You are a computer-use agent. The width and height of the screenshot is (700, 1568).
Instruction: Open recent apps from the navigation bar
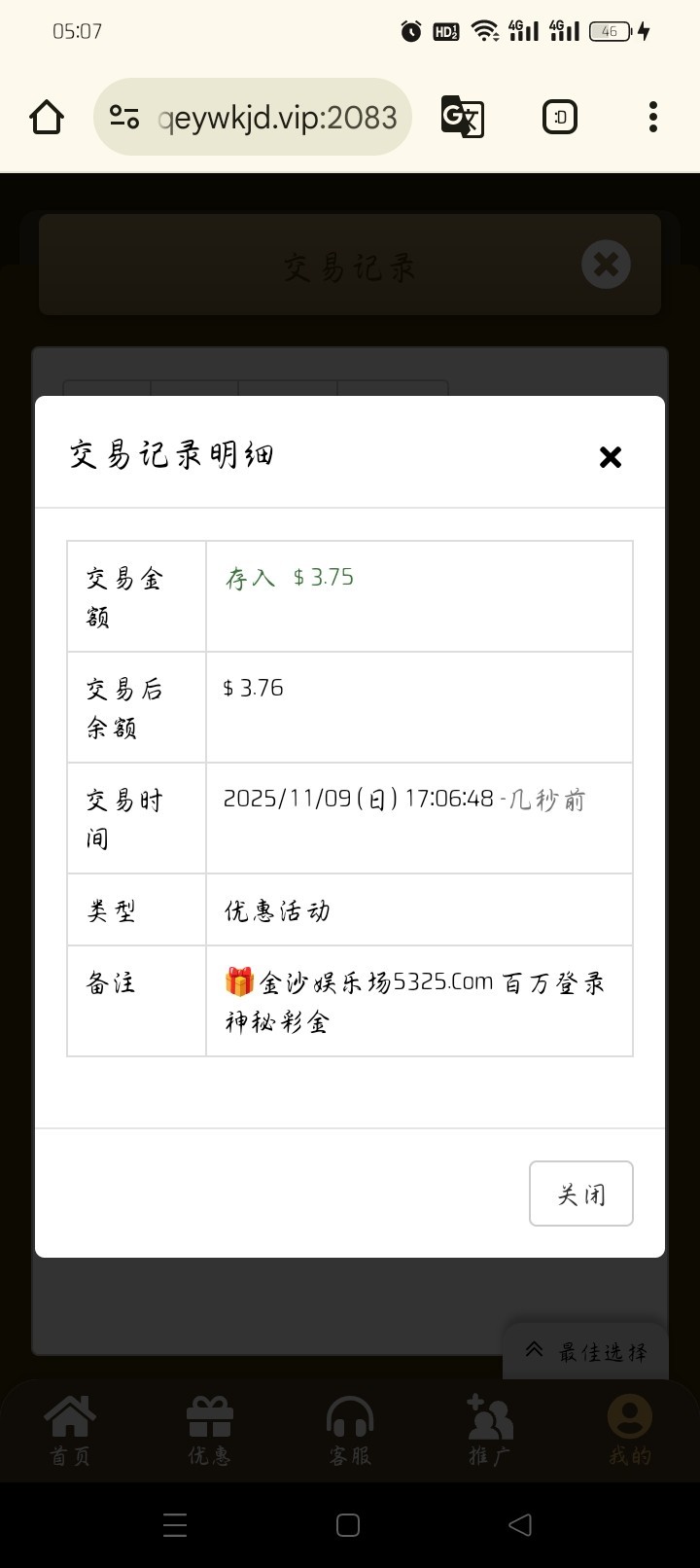pyautogui.click(x=176, y=1525)
